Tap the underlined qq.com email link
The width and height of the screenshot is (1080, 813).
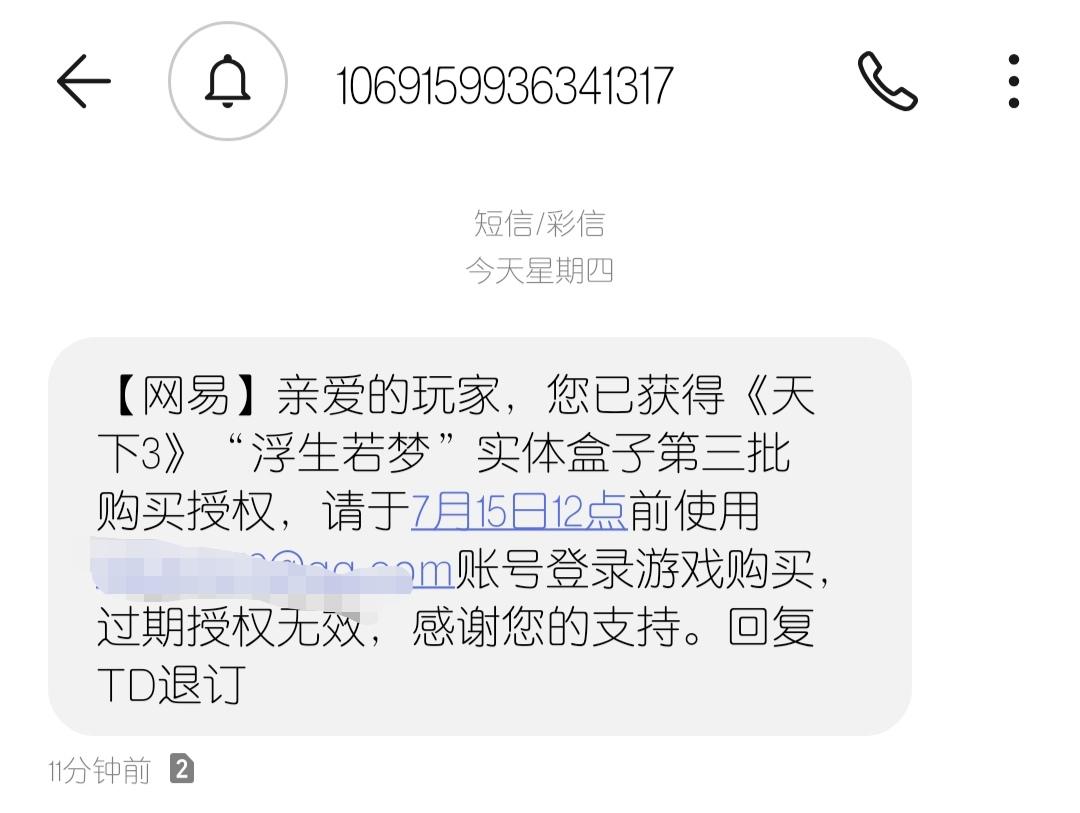click(400, 570)
